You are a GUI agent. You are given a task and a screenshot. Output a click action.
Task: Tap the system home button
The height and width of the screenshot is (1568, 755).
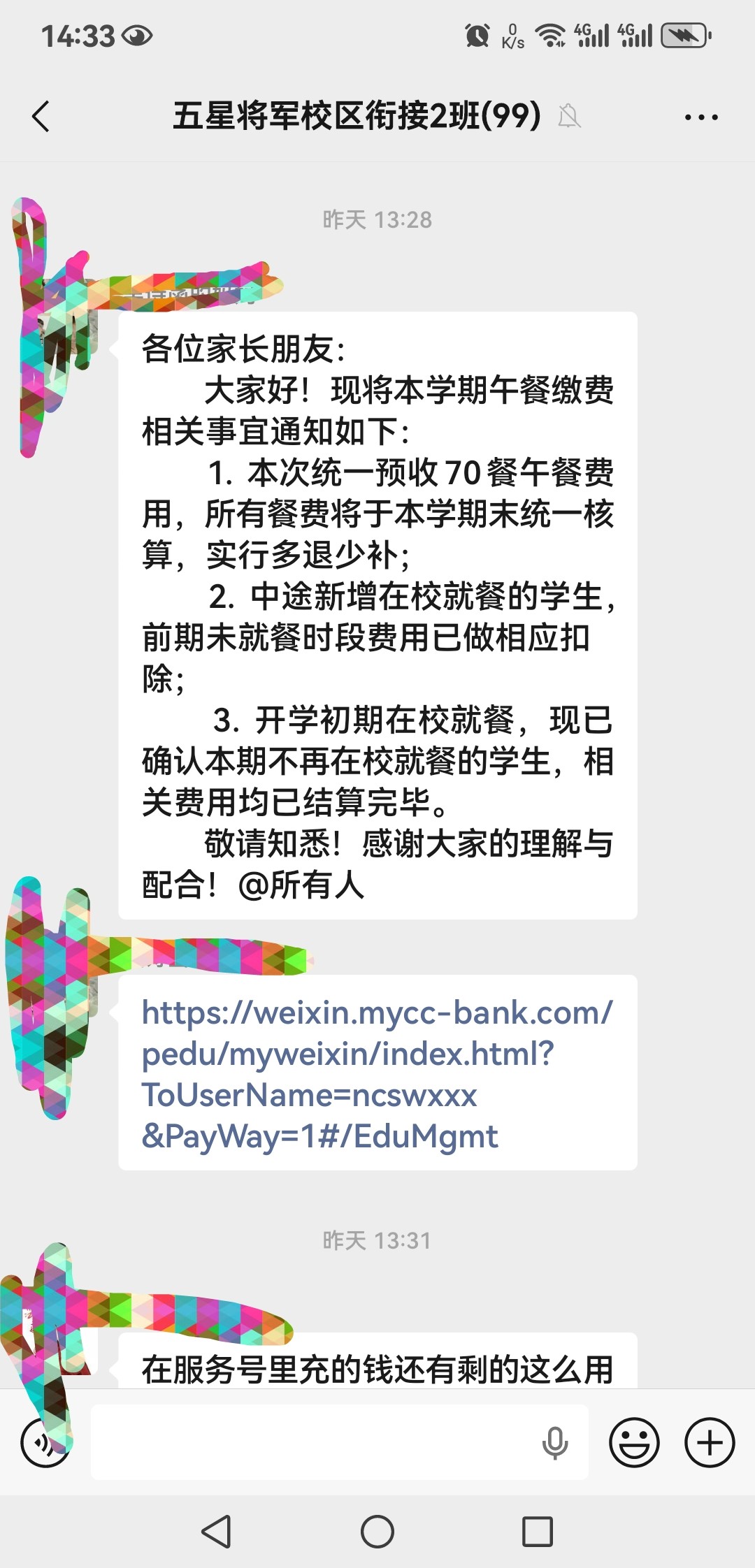[377, 1532]
